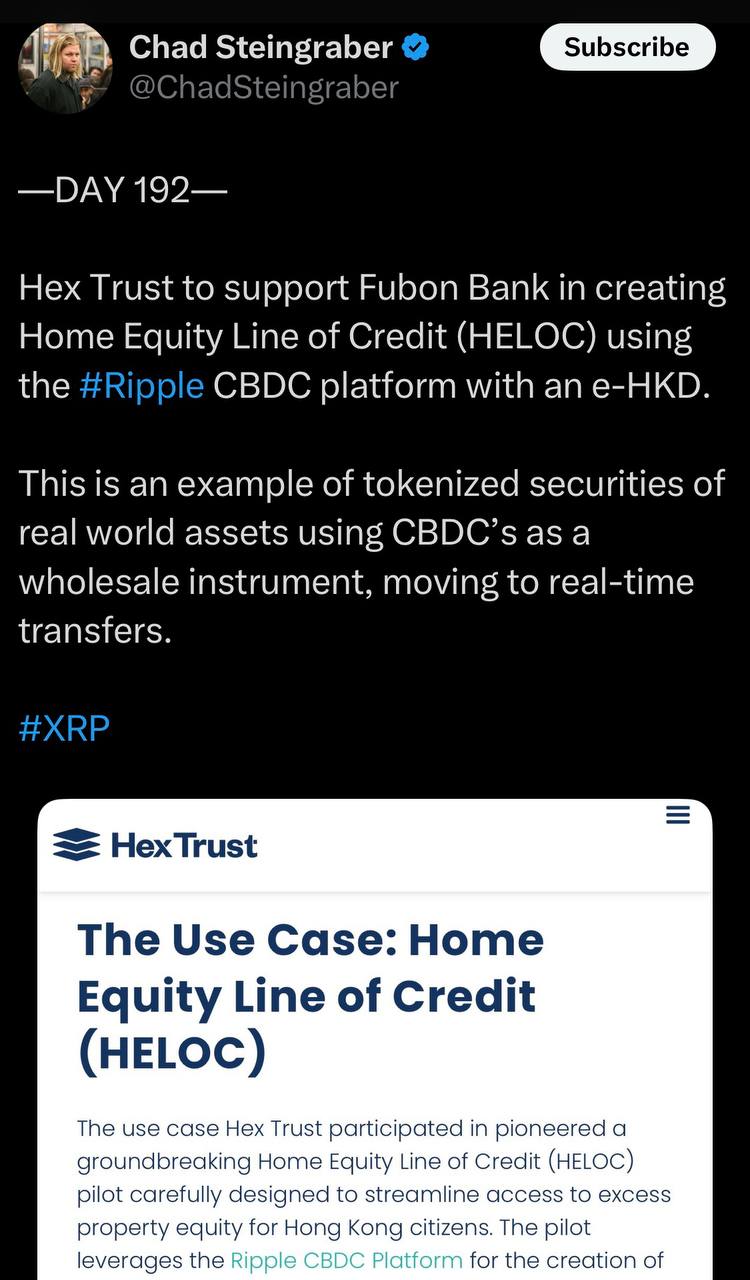Open Chad Steingraber's profile picture
The image size is (750, 1280).
coord(65,67)
